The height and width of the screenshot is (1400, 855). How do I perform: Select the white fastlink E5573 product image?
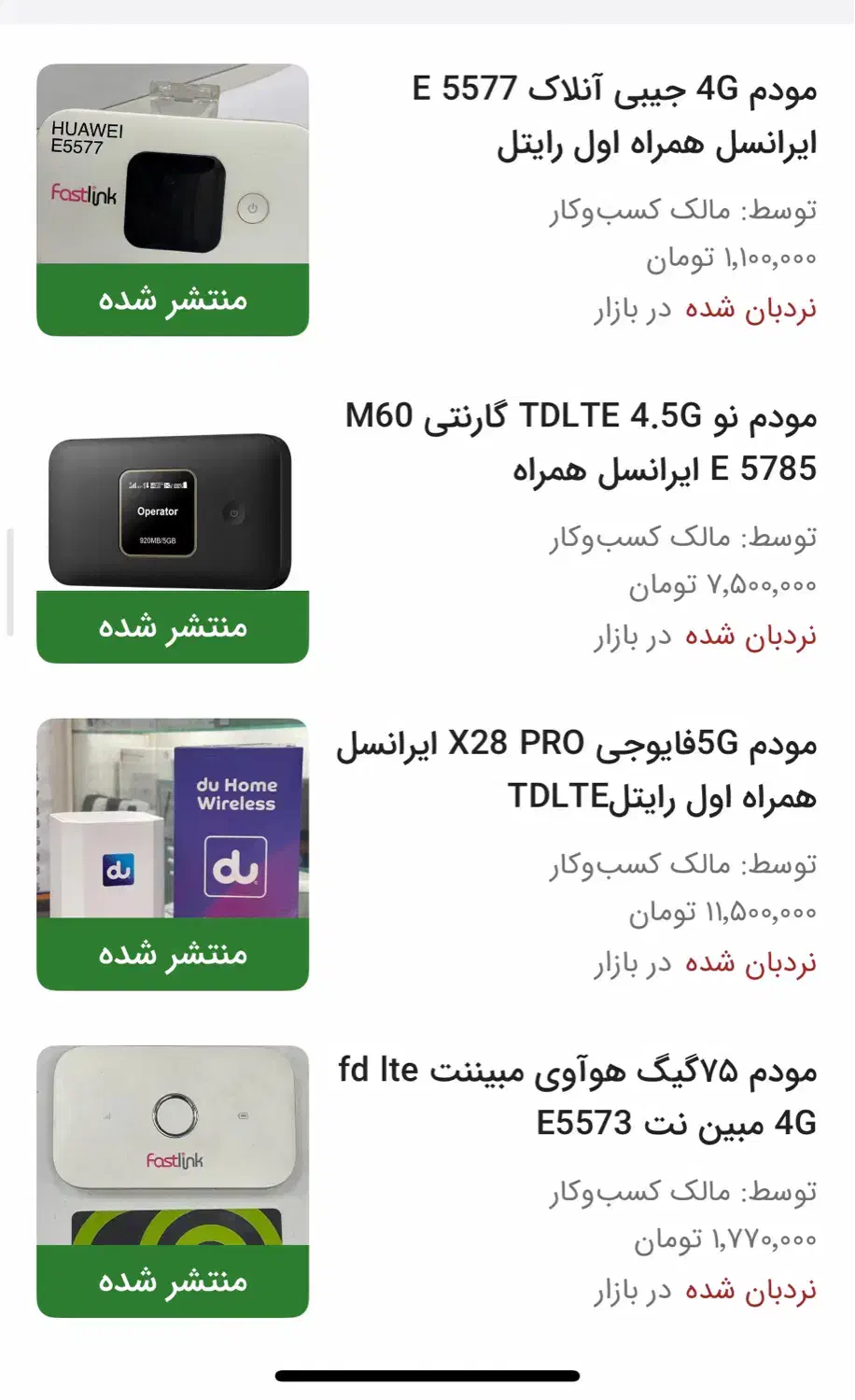tap(173, 1148)
